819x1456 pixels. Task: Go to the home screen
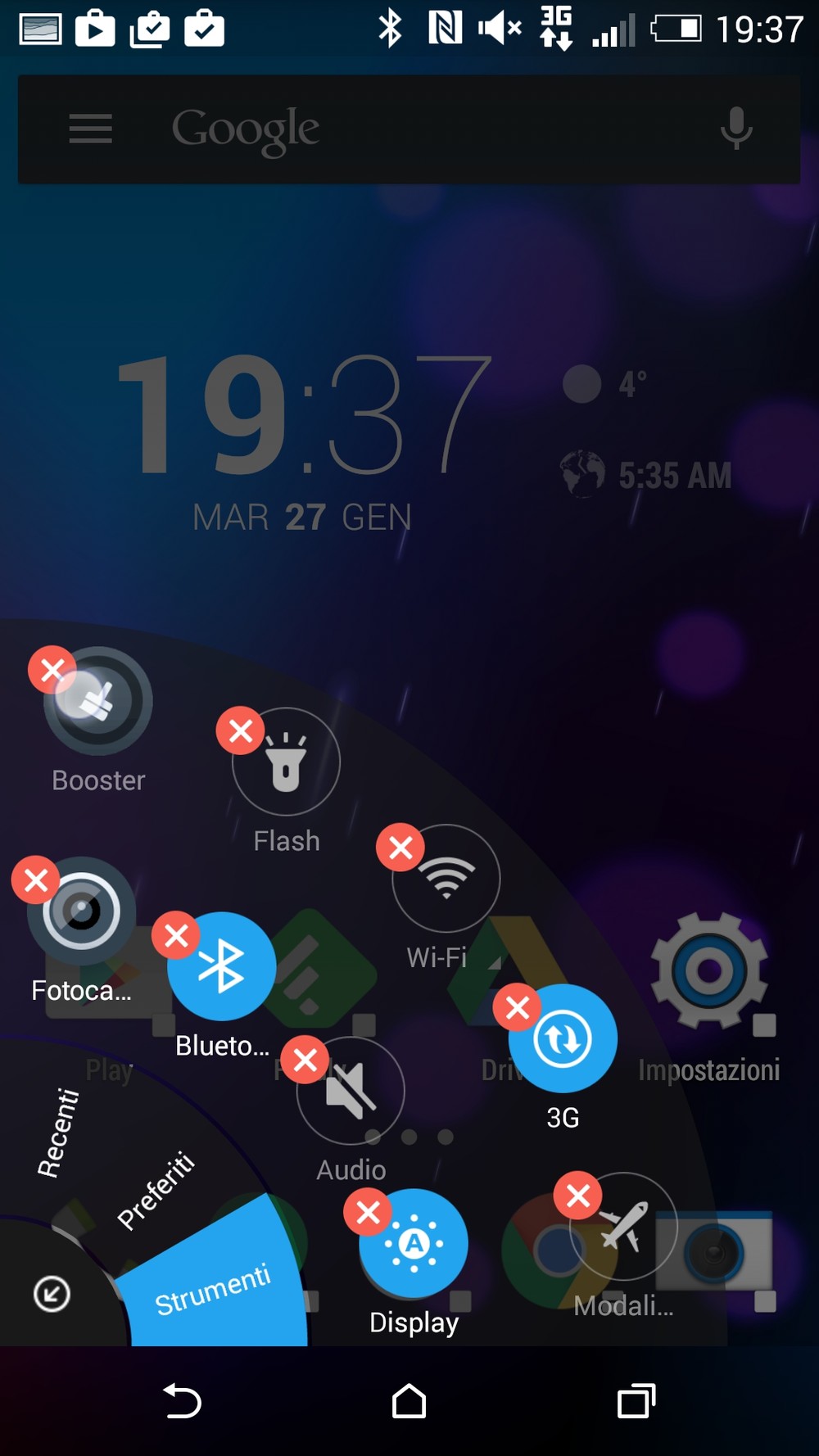click(x=409, y=1401)
